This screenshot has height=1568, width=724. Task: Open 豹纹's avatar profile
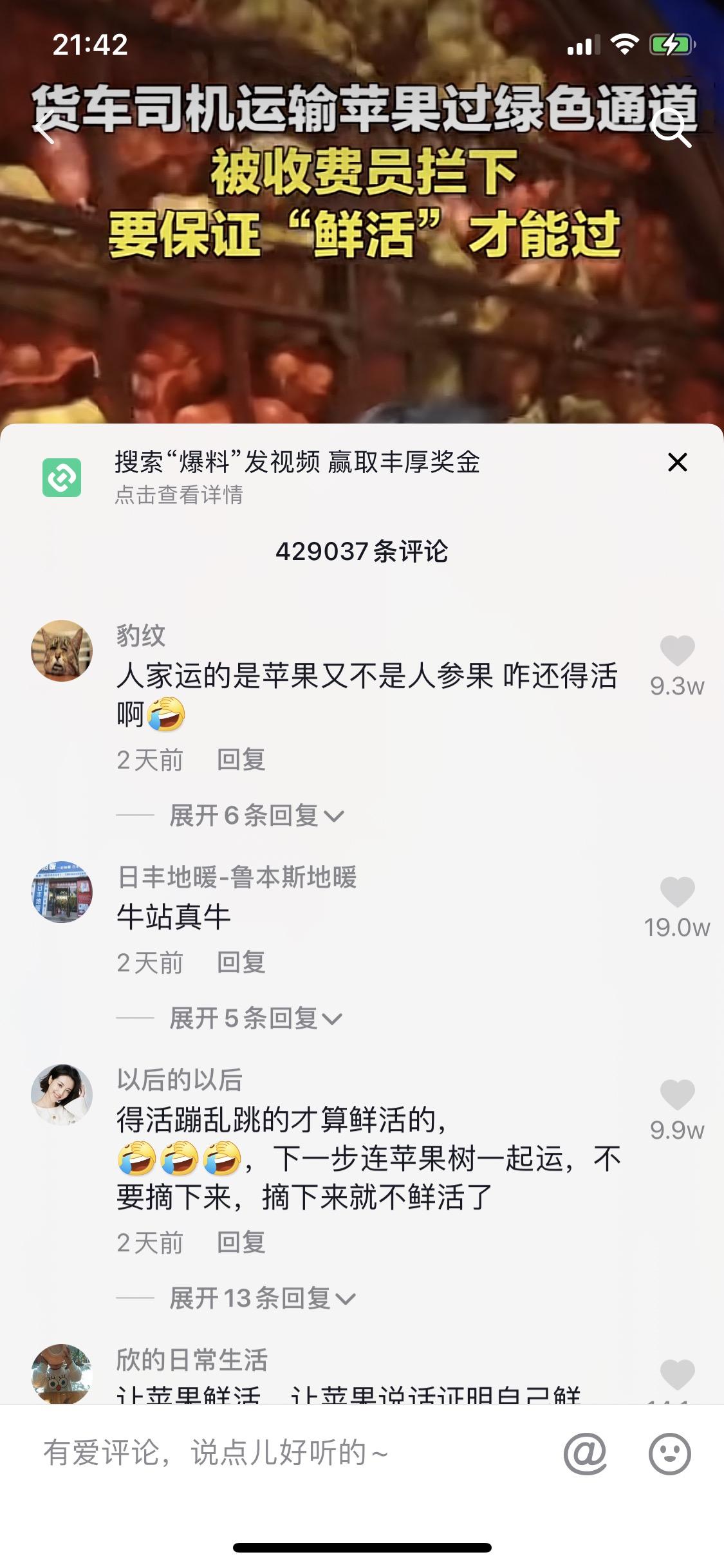[x=62, y=651]
